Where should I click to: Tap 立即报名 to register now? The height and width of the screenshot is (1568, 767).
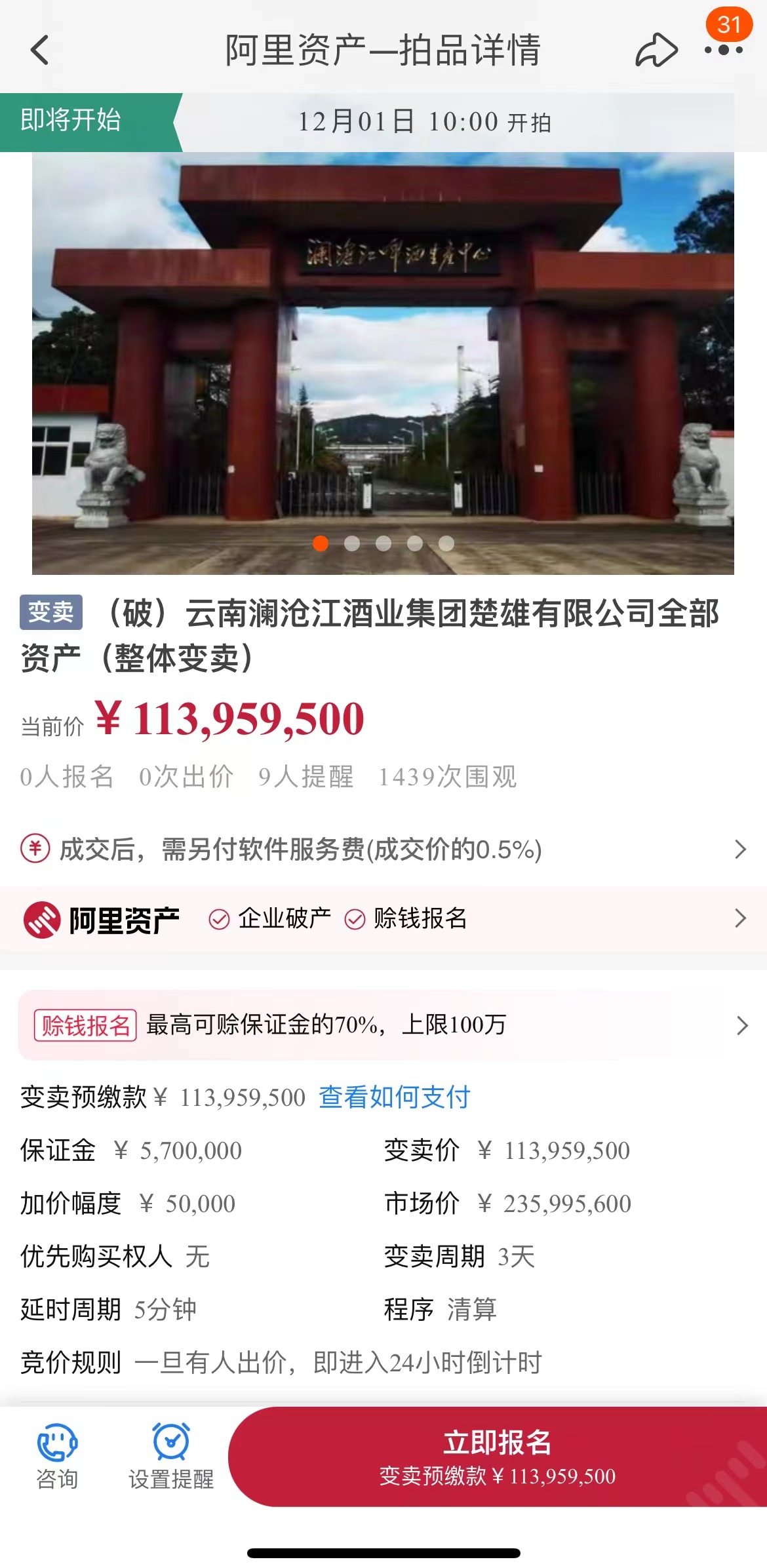click(x=497, y=1457)
